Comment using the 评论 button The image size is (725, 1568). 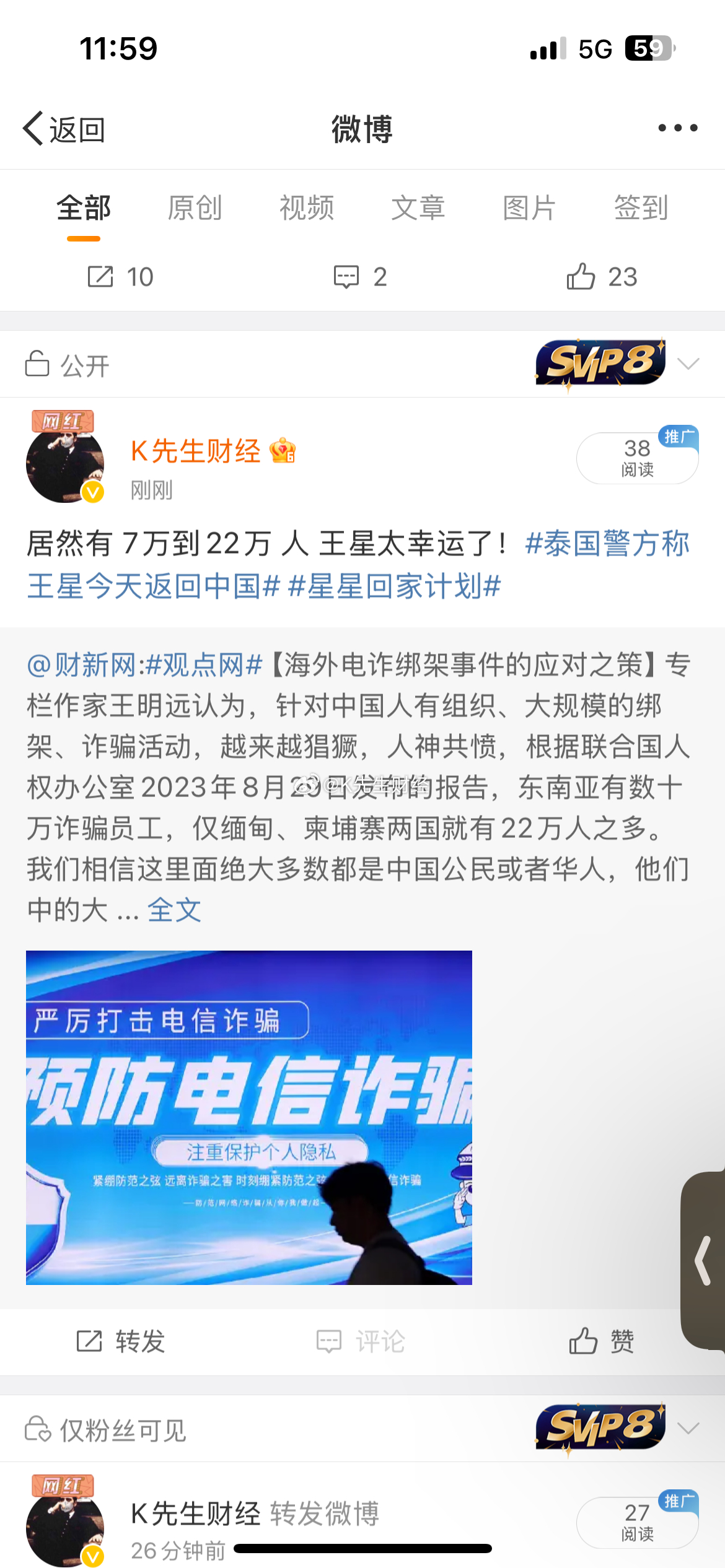click(361, 1341)
